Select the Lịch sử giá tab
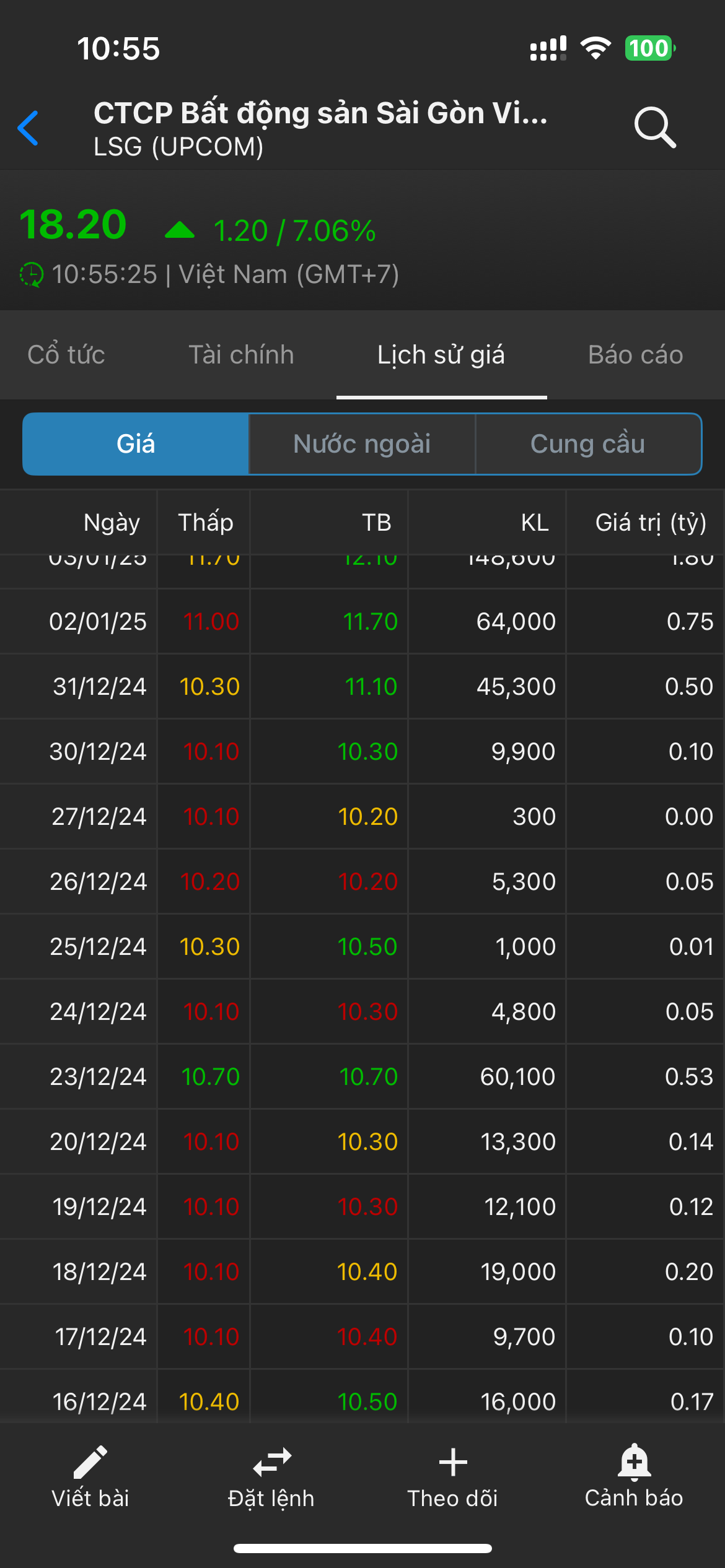 (441, 355)
